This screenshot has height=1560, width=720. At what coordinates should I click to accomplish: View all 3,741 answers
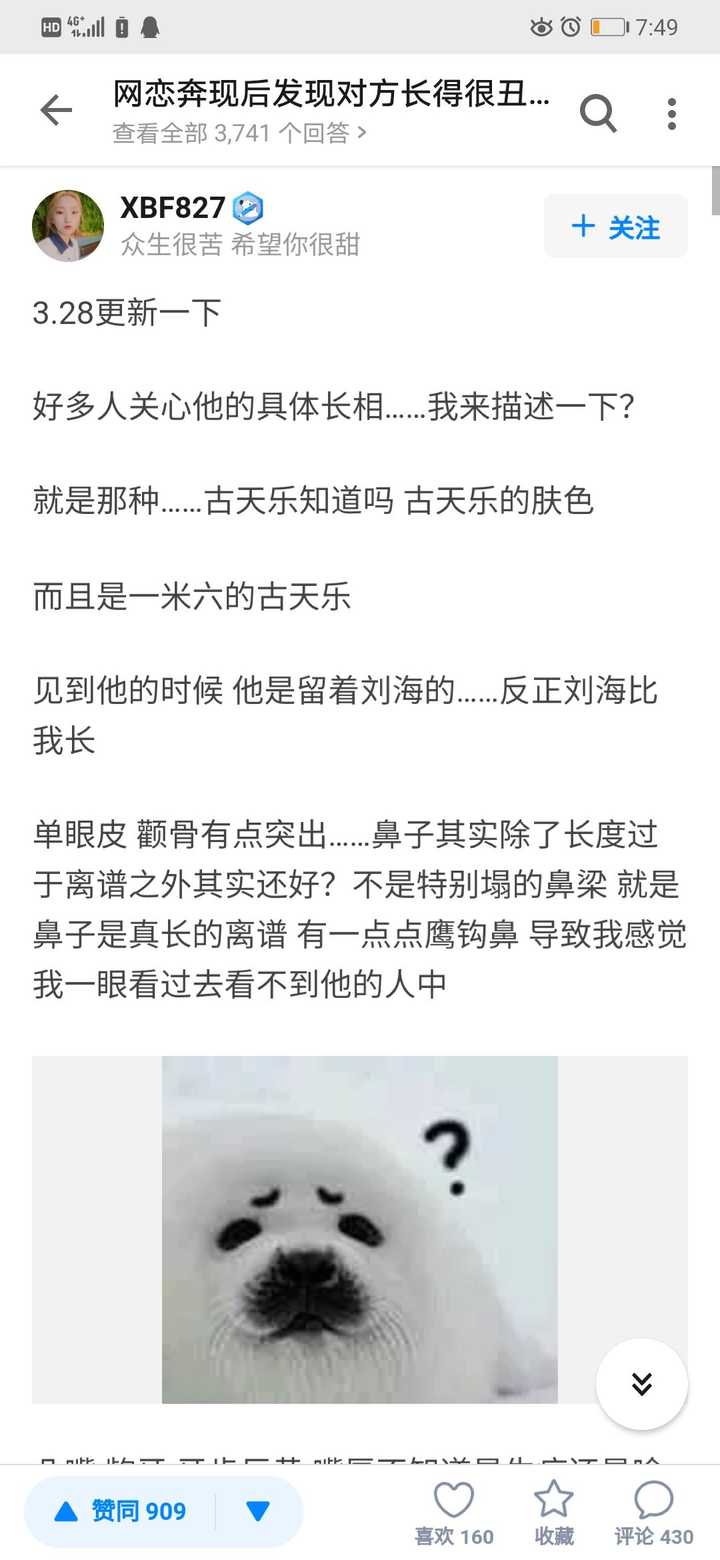pos(240,133)
